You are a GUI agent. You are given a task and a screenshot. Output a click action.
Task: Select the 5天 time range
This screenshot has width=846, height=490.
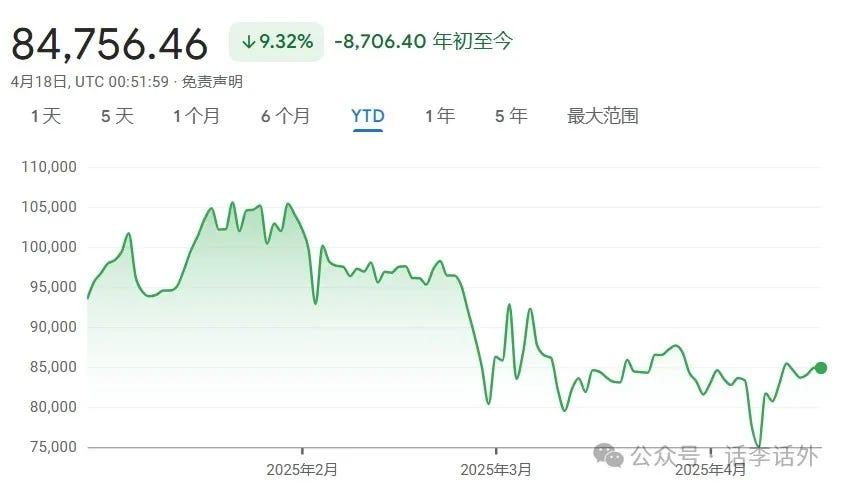pos(117,116)
